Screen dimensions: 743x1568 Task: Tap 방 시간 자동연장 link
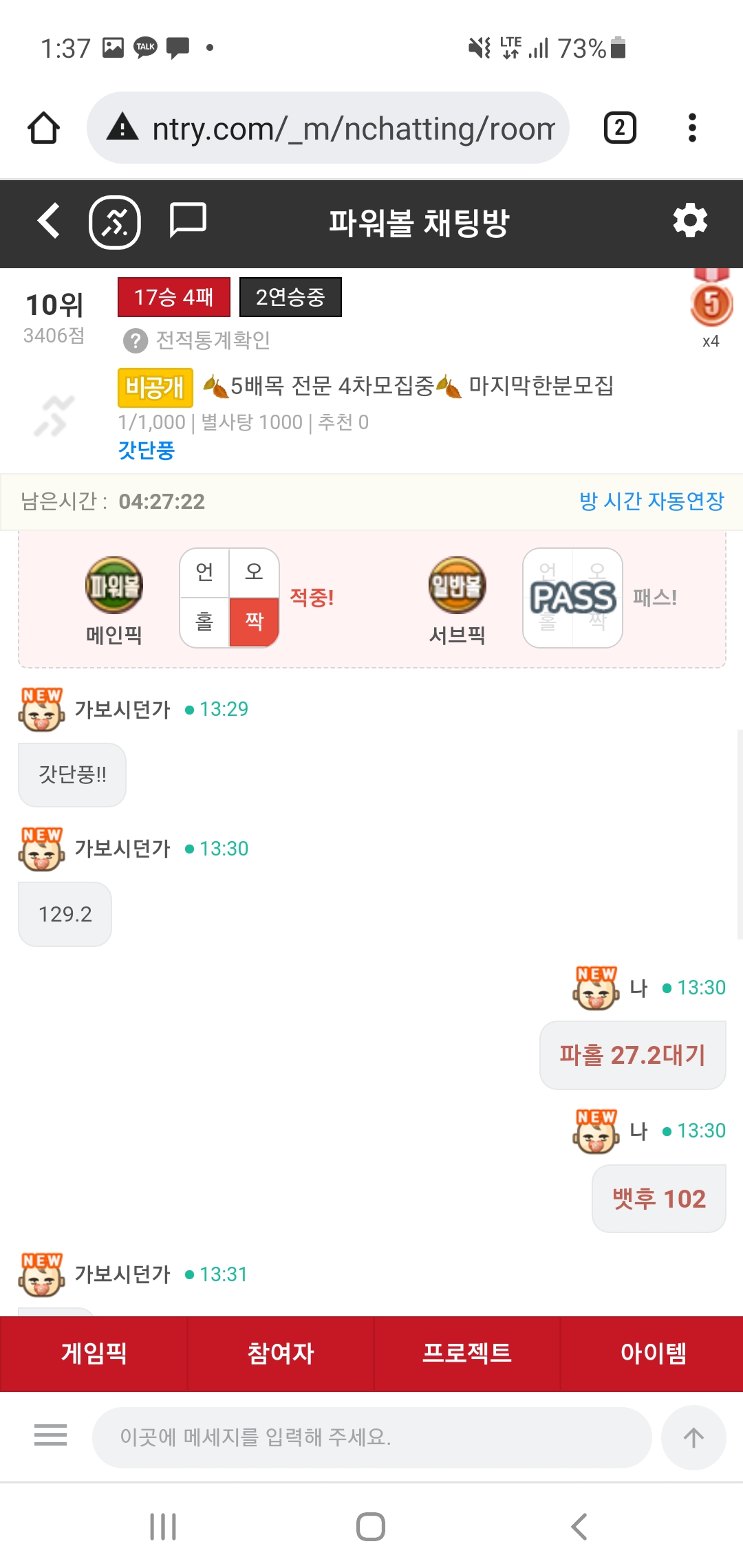pyautogui.click(x=651, y=501)
